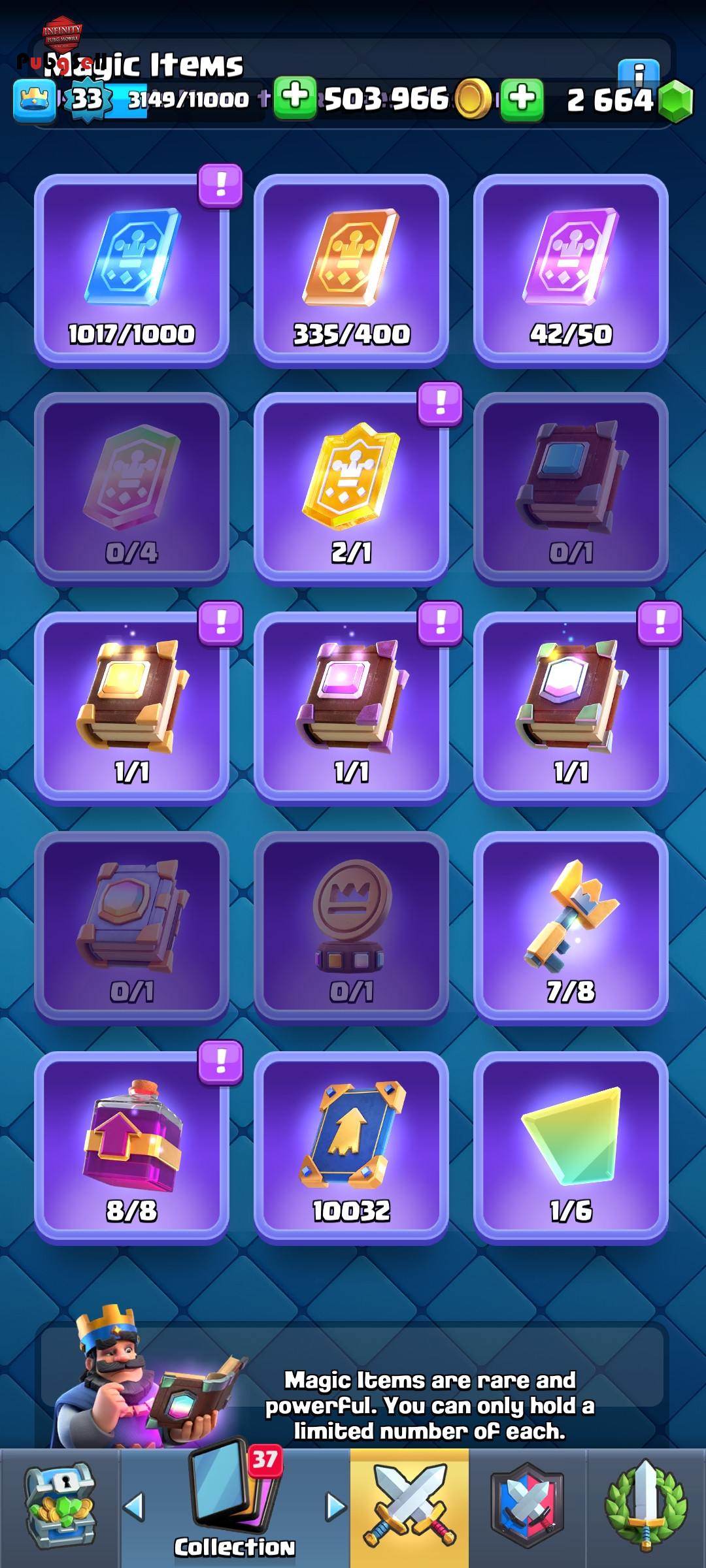Open the Shop chest tab
This screenshot has height=1568, width=706.
coord(59,1508)
